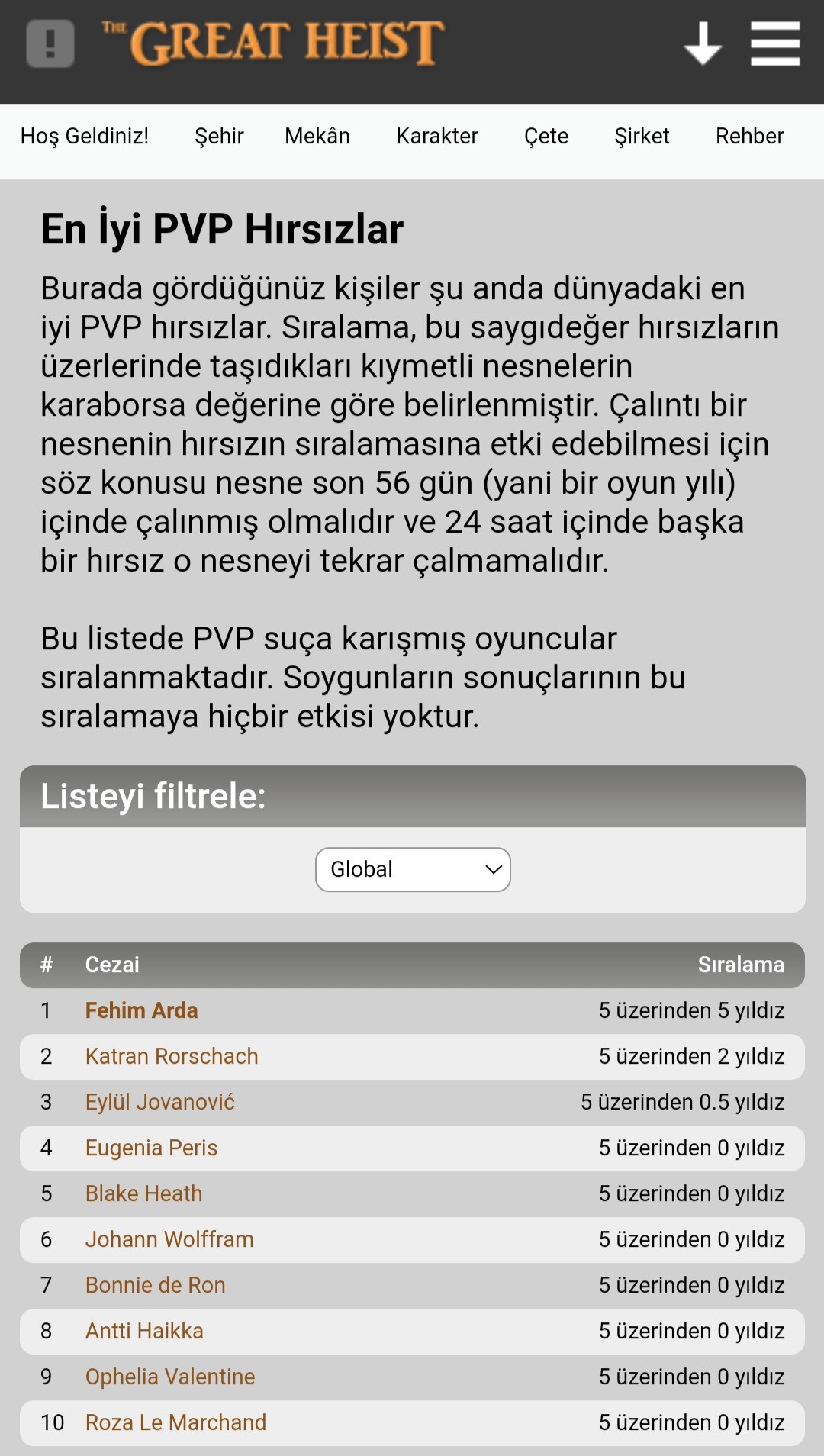Open Blake Heath's profile
The width and height of the screenshot is (824, 1456).
[x=143, y=1193]
